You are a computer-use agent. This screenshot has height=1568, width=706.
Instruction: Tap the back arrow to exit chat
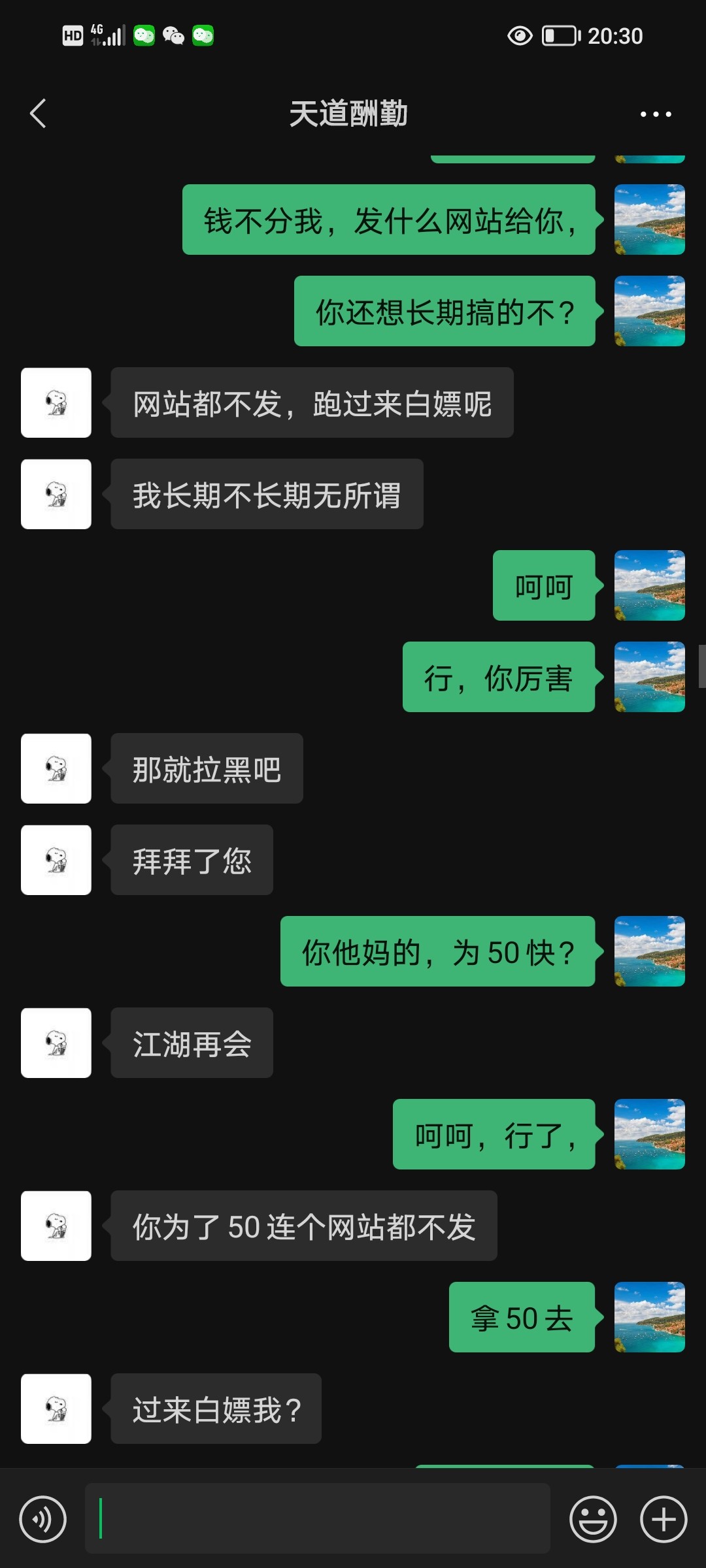(37, 114)
